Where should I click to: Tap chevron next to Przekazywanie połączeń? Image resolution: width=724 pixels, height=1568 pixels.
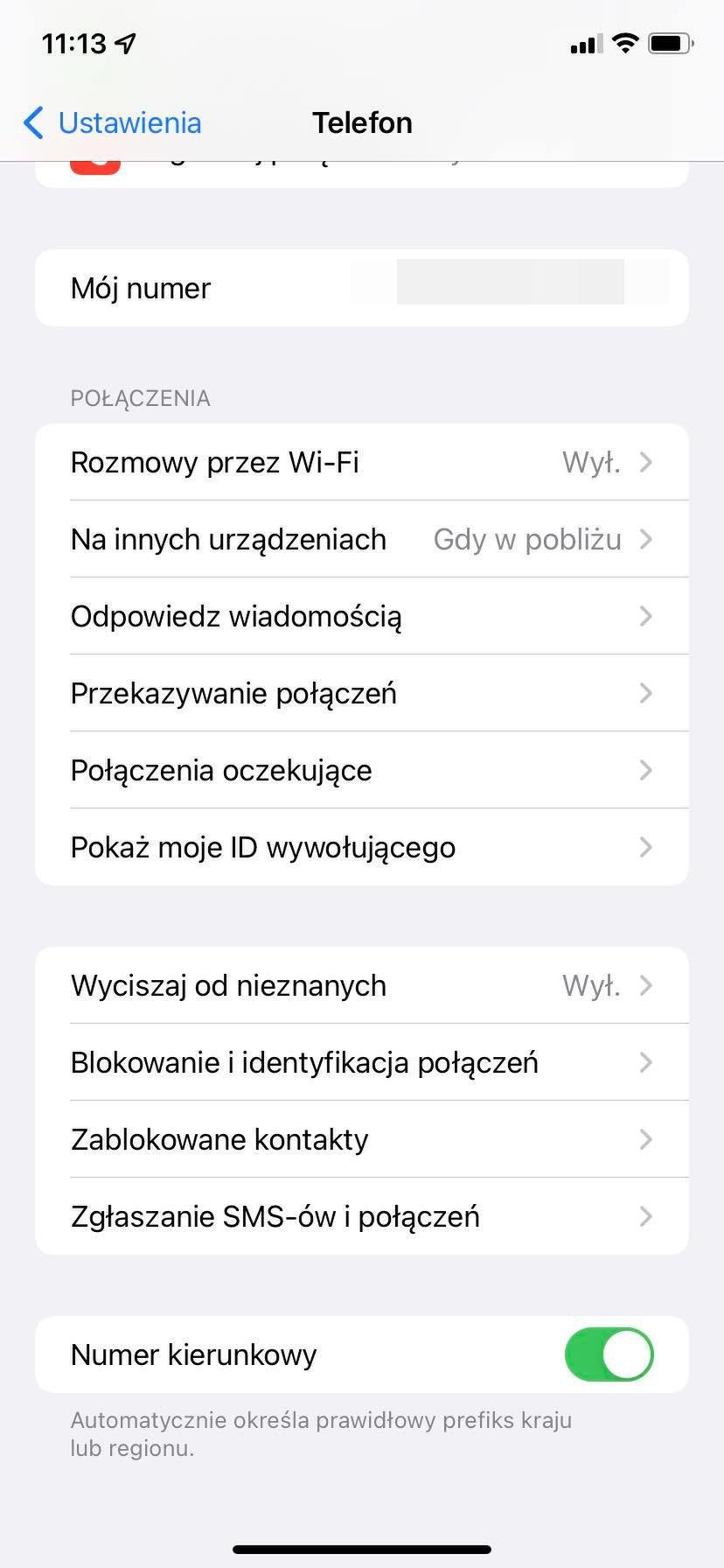(x=645, y=693)
